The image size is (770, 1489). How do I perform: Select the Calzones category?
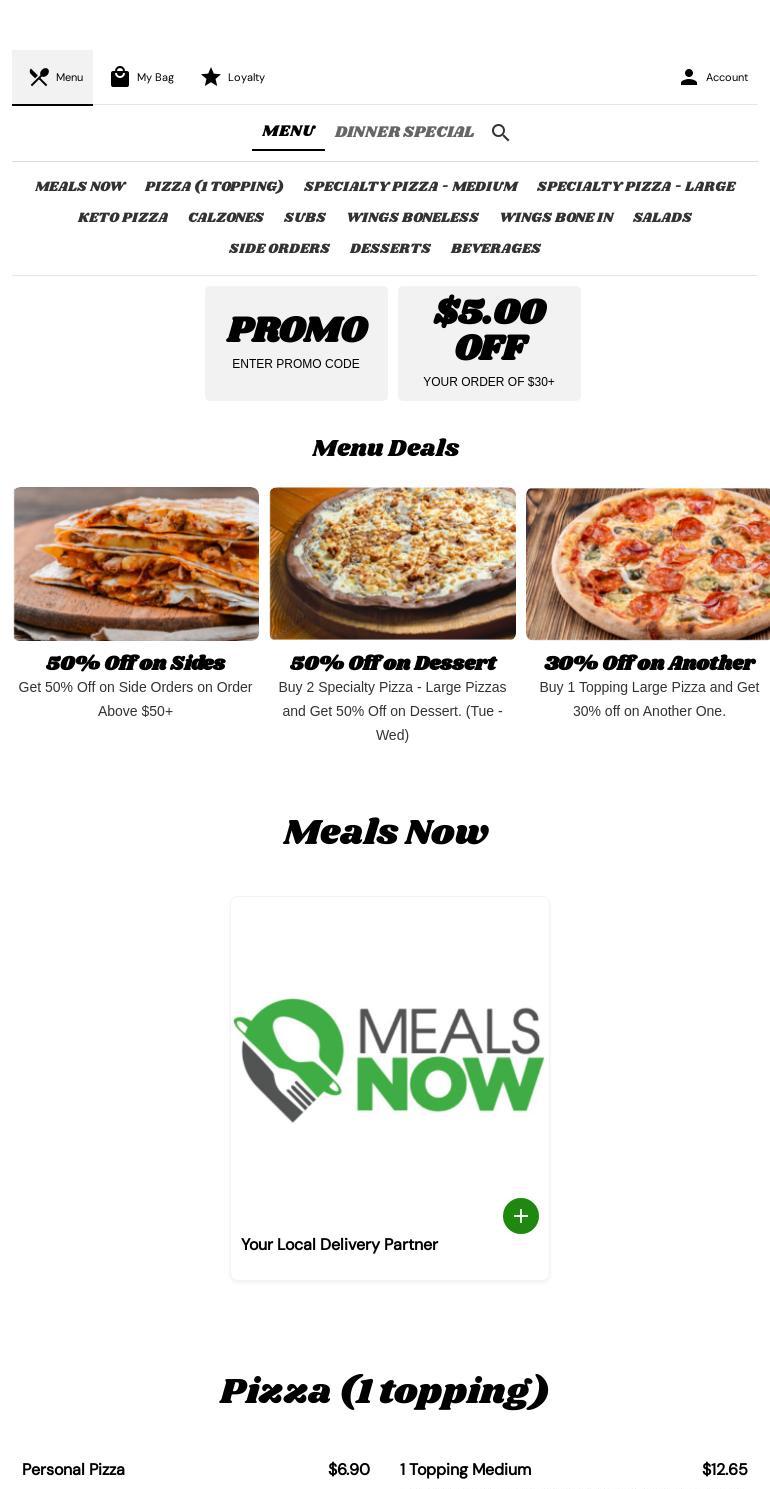[x=226, y=218]
